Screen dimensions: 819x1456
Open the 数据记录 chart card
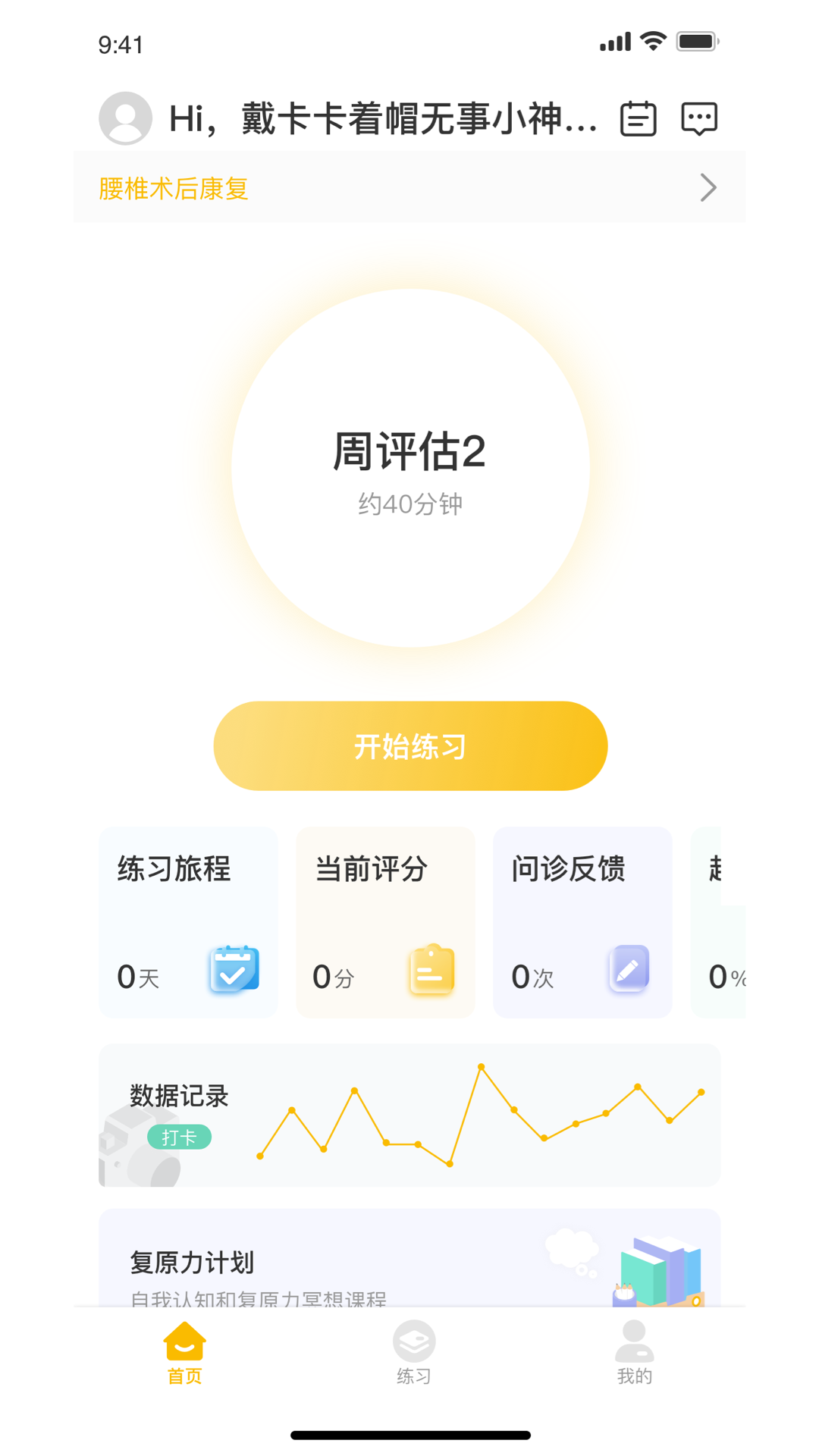coord(409,1115)
